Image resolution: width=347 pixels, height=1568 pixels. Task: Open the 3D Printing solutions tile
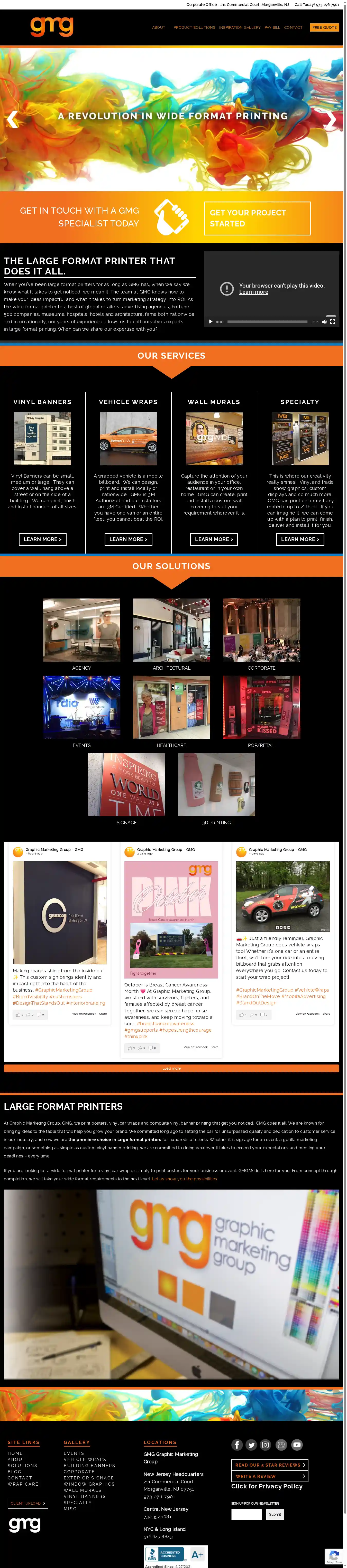point(216,785)
